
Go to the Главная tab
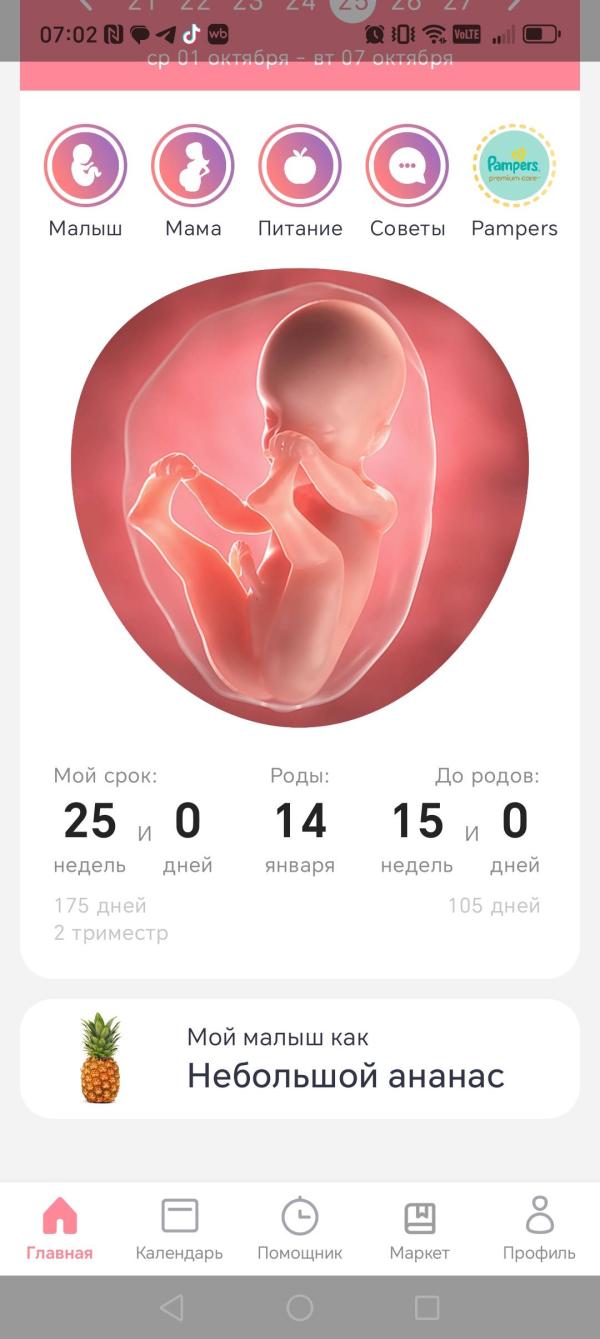pos(60,1229)
